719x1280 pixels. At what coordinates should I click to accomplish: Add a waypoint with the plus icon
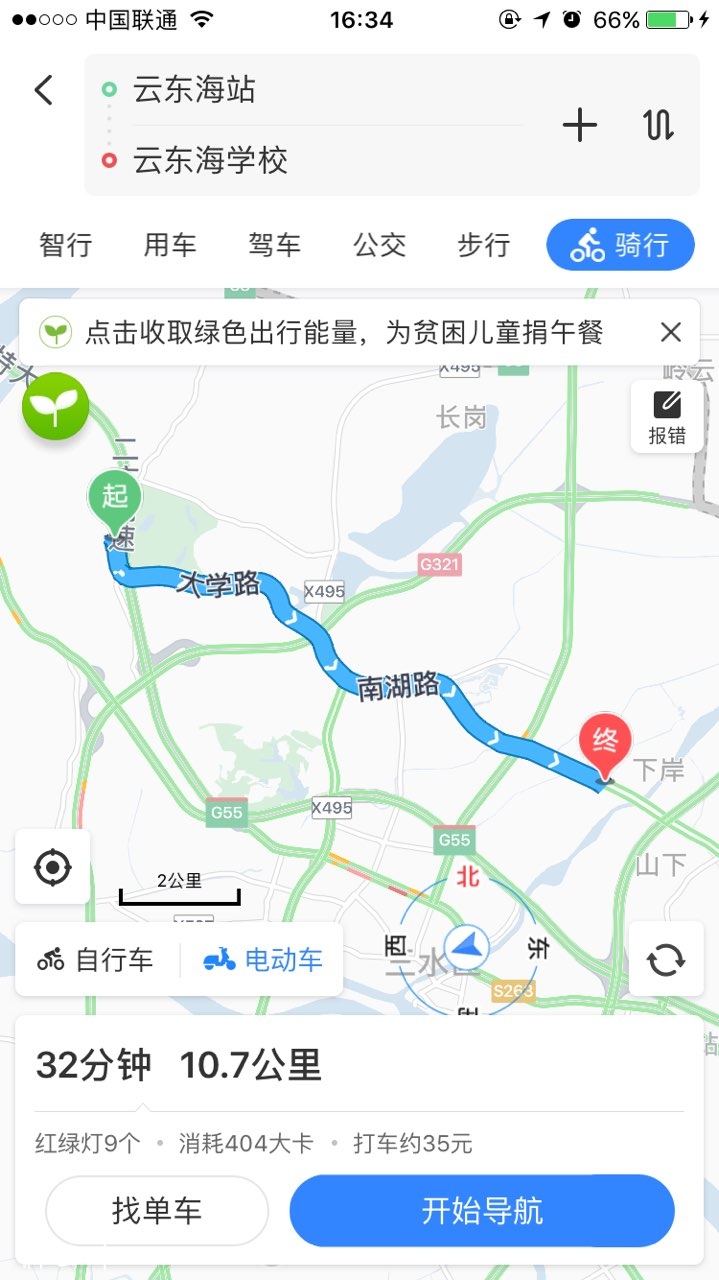579,125
